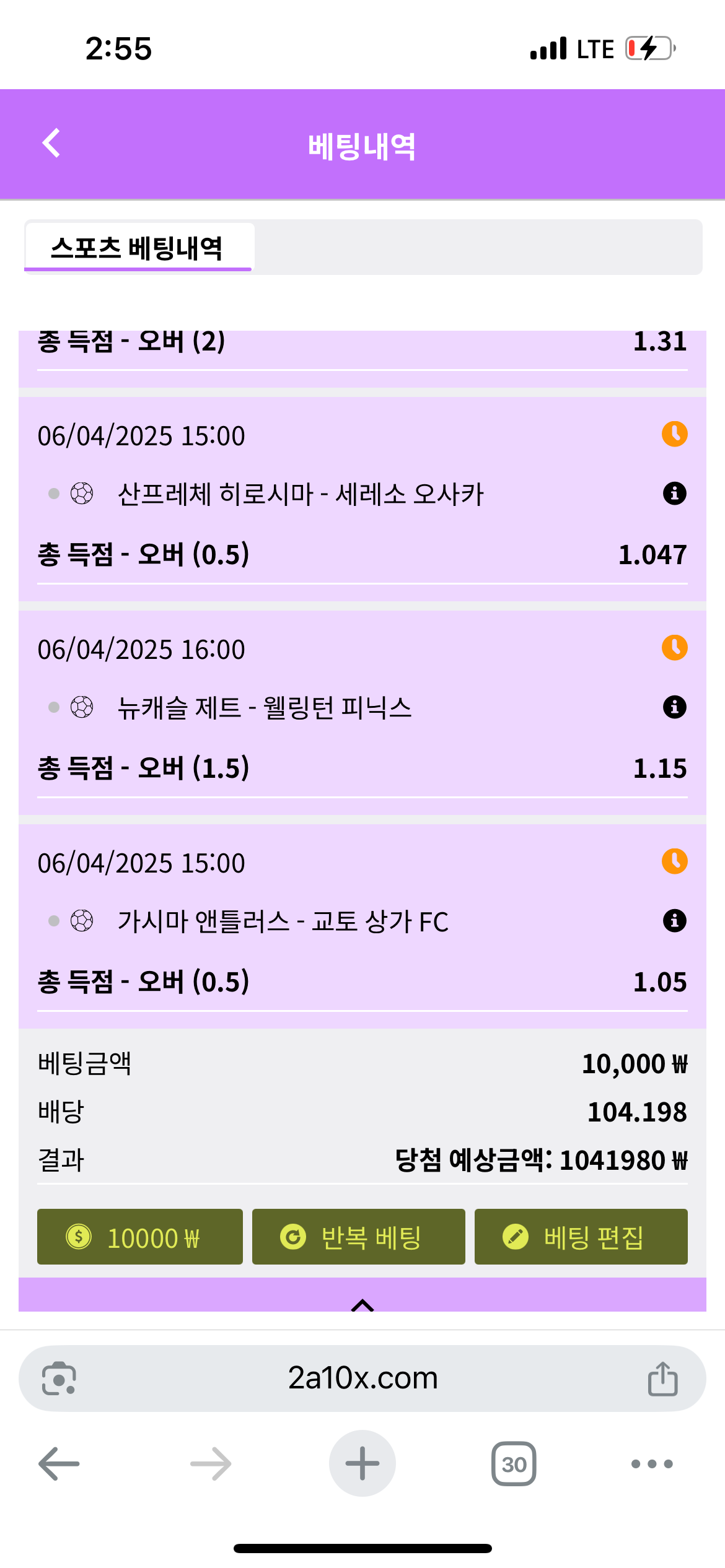Navigate back in the browser toolbar
Image resolution: width=725 pixels, height=1568 pixels.
tap(59, 1464)
